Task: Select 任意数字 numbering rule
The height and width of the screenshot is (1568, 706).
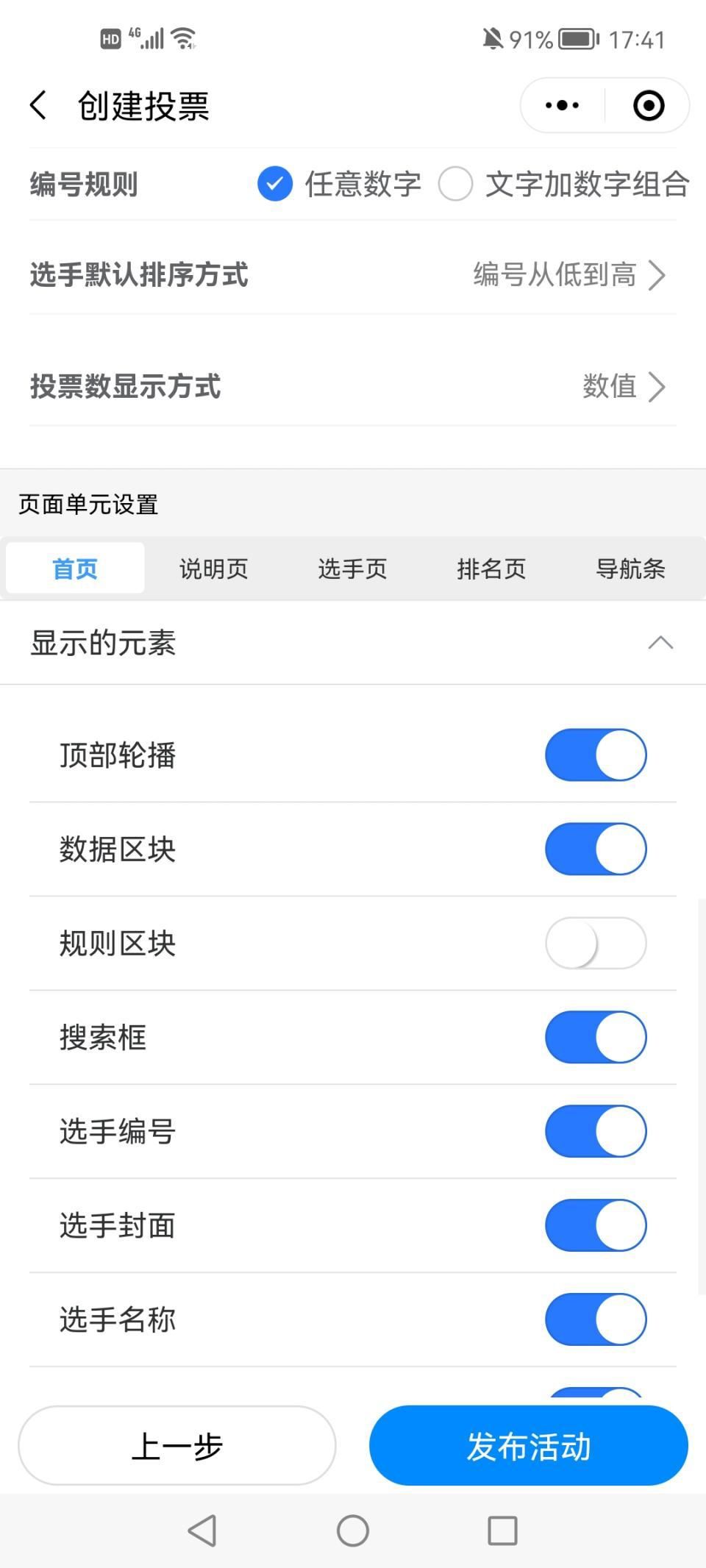Action: [275, 184]
